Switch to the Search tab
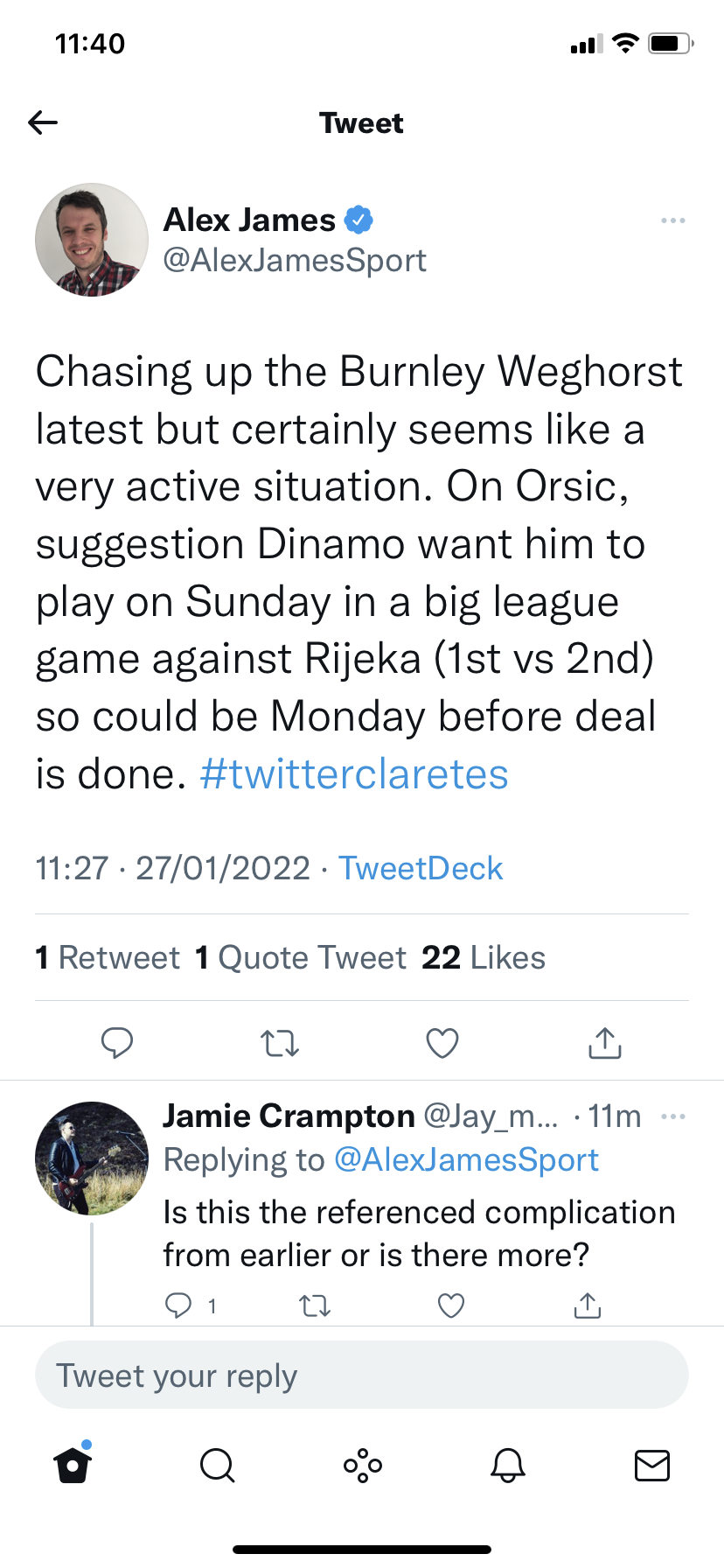 (217, 1465)
